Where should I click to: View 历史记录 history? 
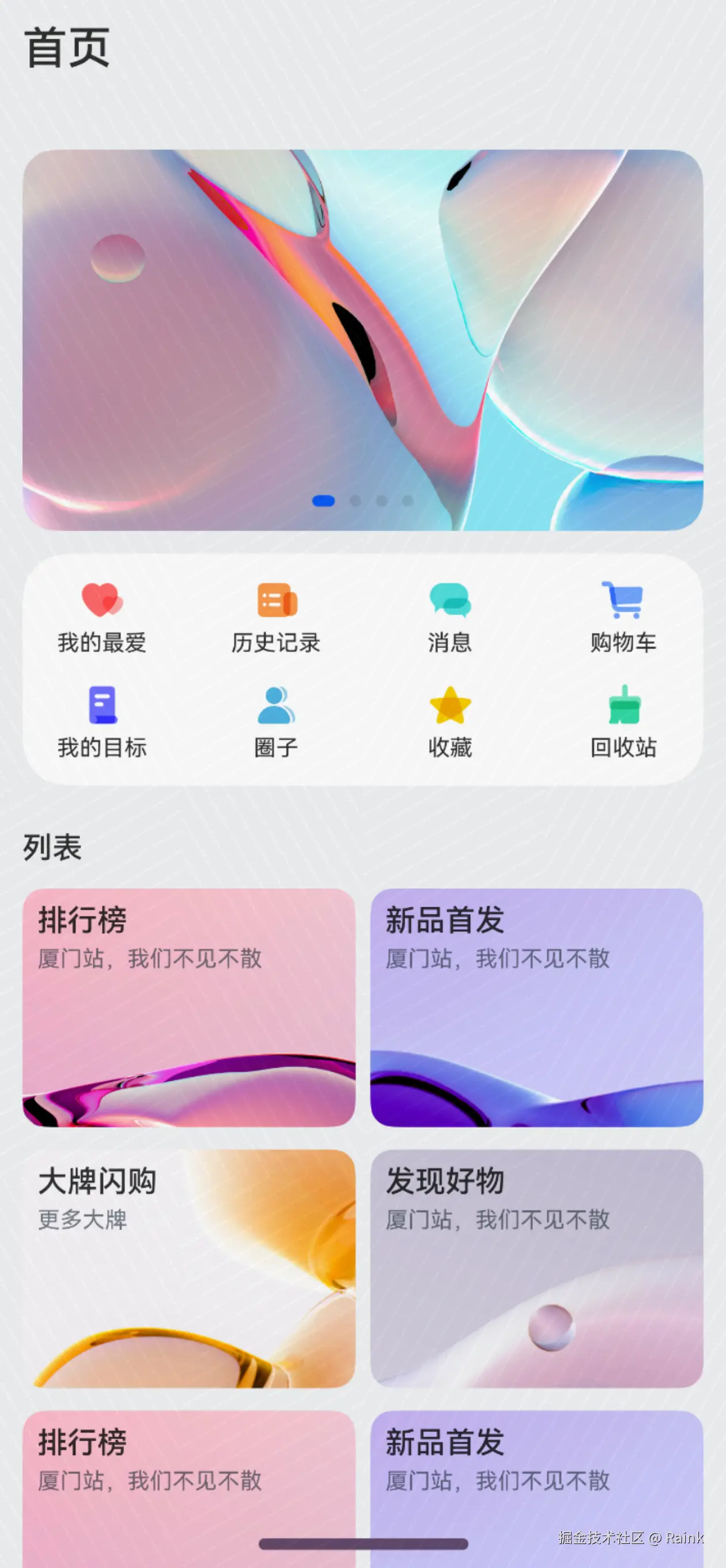(x=275, y=617)
